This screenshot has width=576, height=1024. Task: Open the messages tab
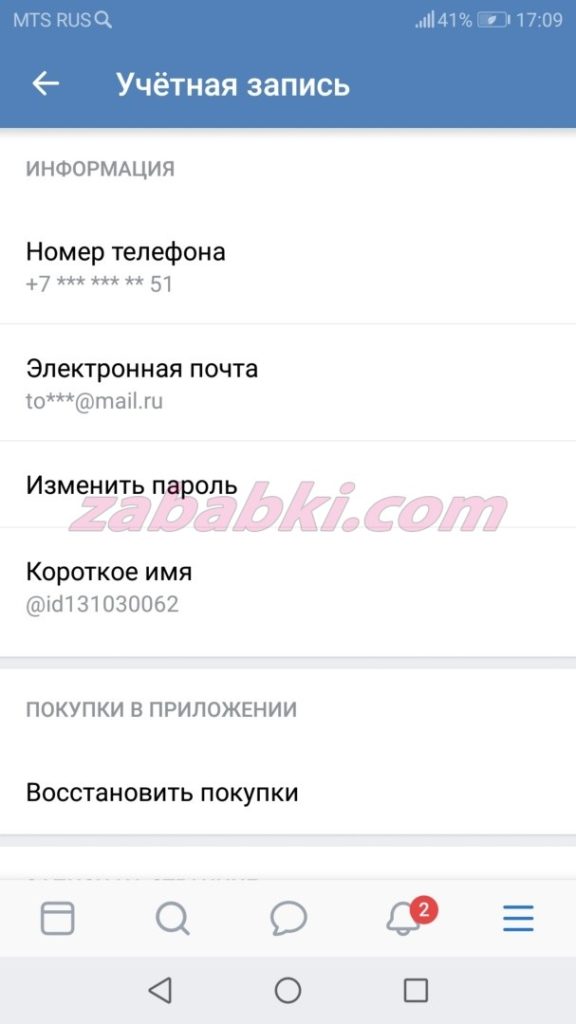pyautogui.click(x=288, y=919)
